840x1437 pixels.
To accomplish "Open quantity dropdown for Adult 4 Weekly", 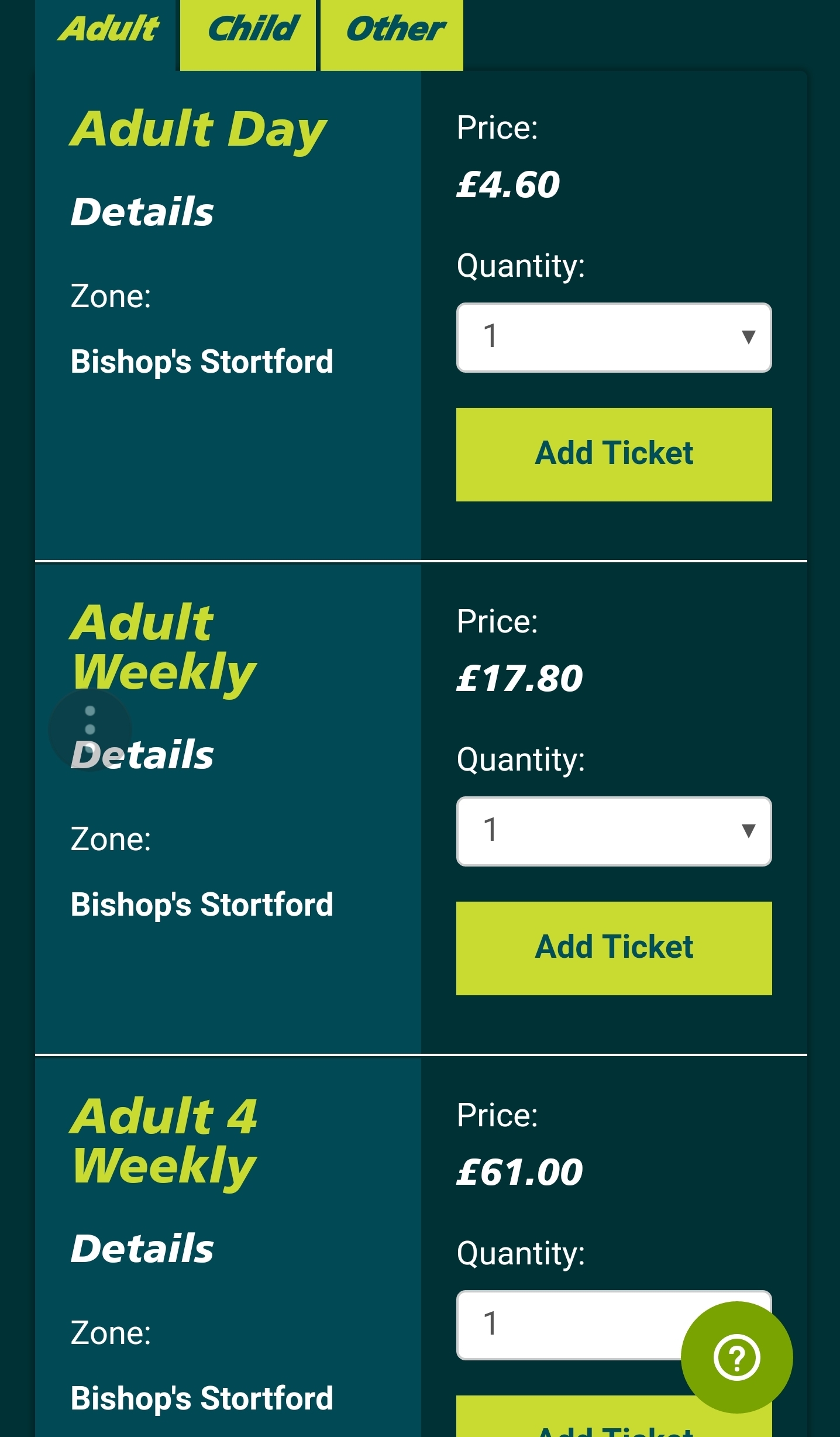I will [567, 1325].
